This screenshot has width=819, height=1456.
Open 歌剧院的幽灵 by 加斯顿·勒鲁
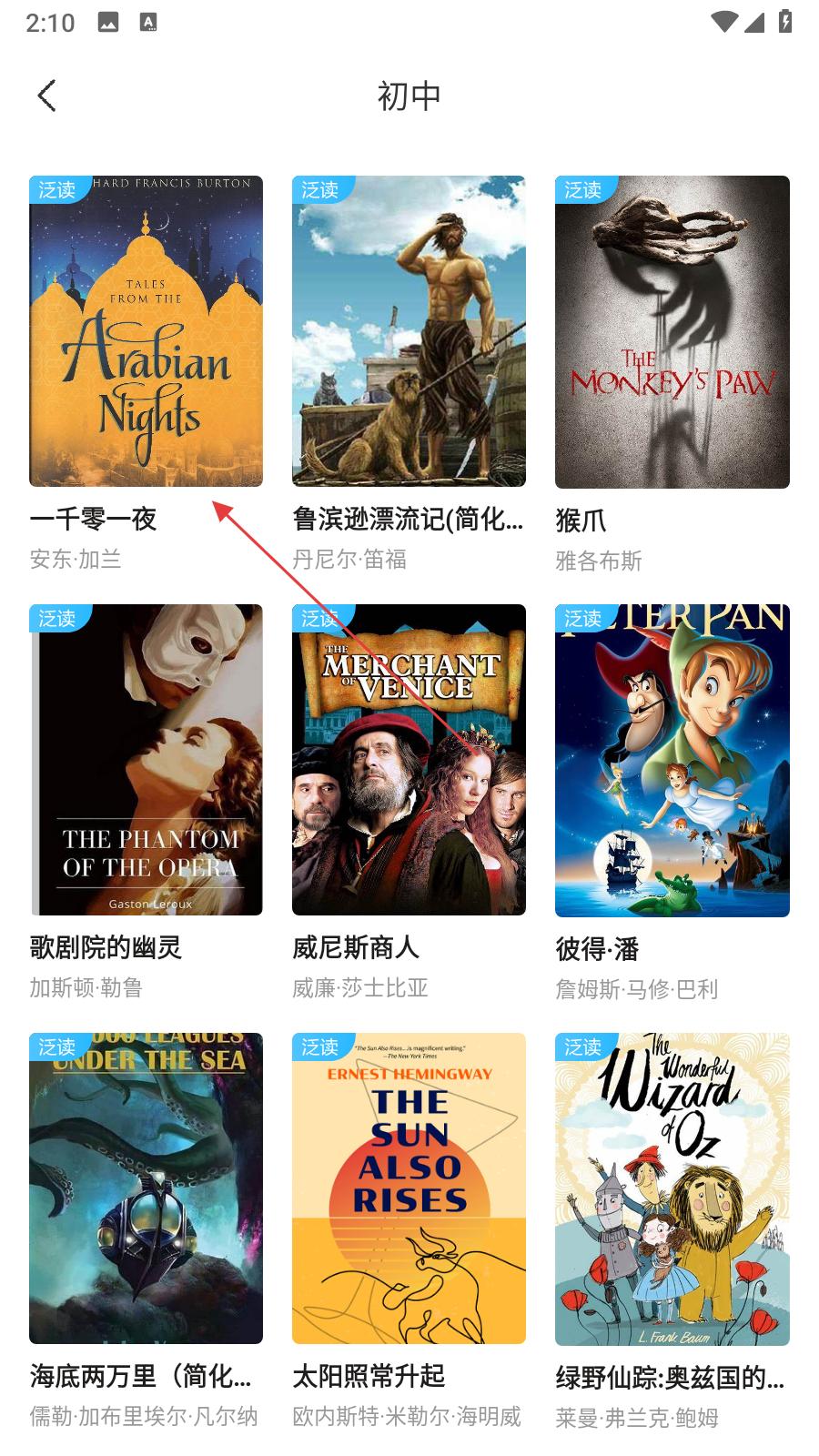(x=146, y=760)
